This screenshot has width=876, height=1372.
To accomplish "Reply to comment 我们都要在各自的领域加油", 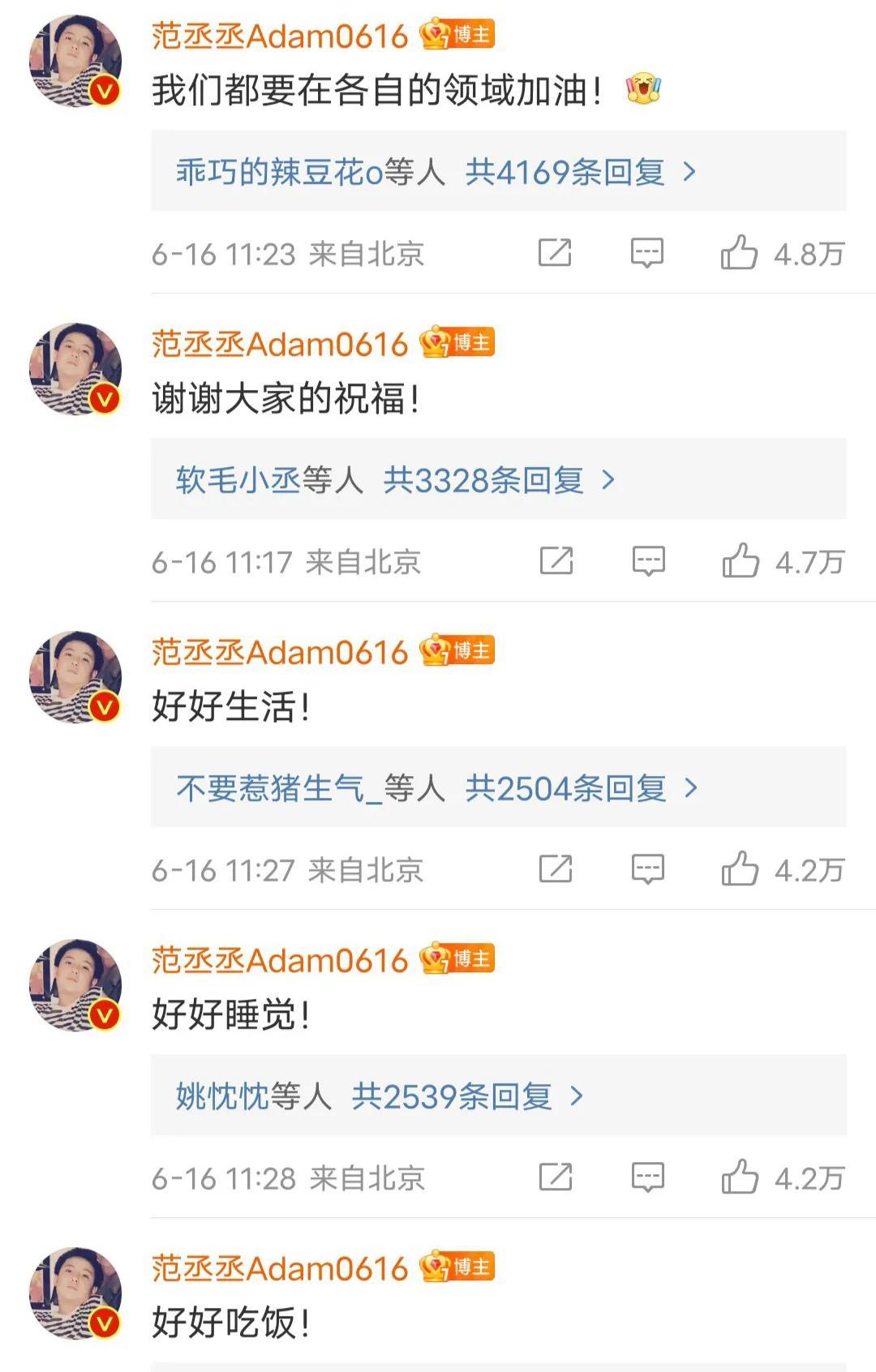I will (647, 253).
